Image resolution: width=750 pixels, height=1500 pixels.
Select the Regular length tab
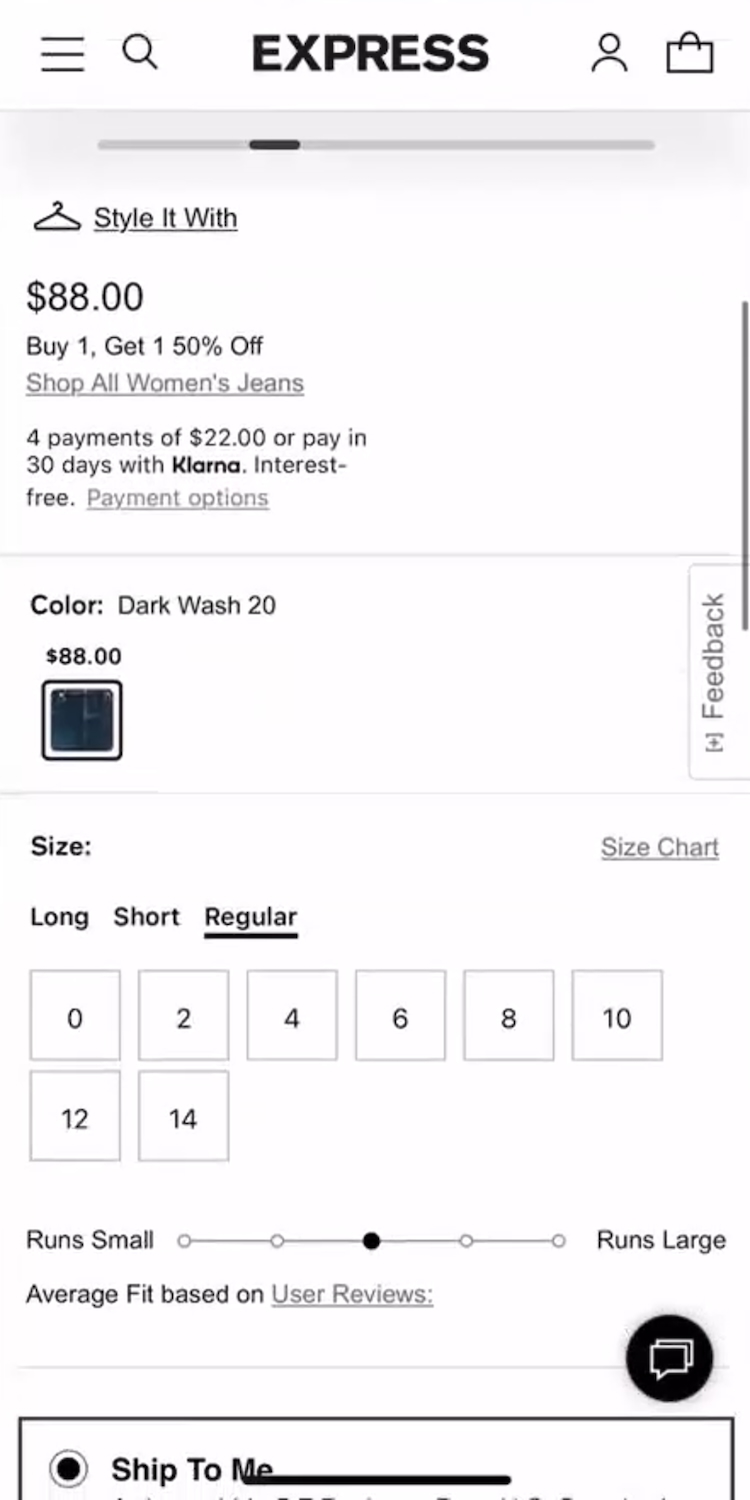(x=250, y=917)
